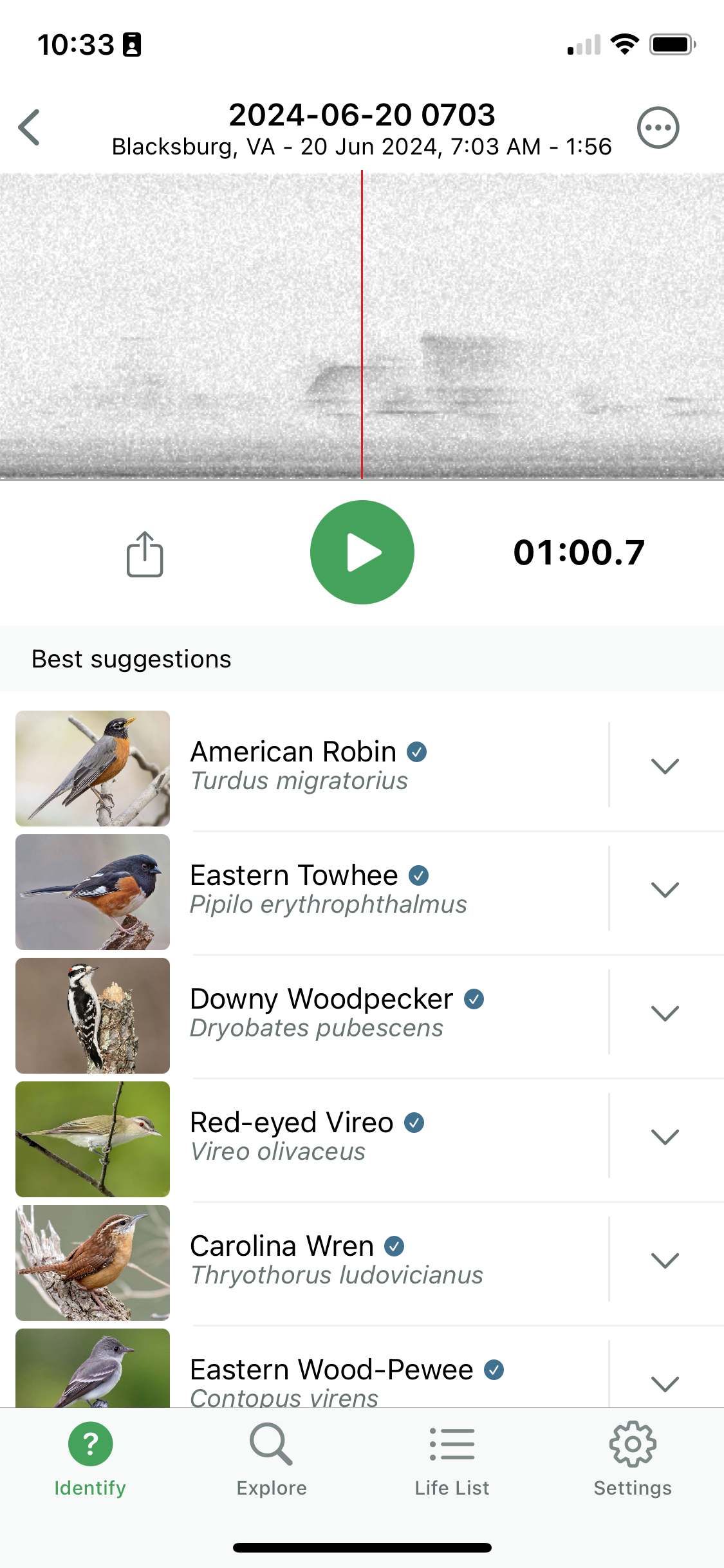Switch to the Explore tab
724x1568 pixels.
[272, 1460]
